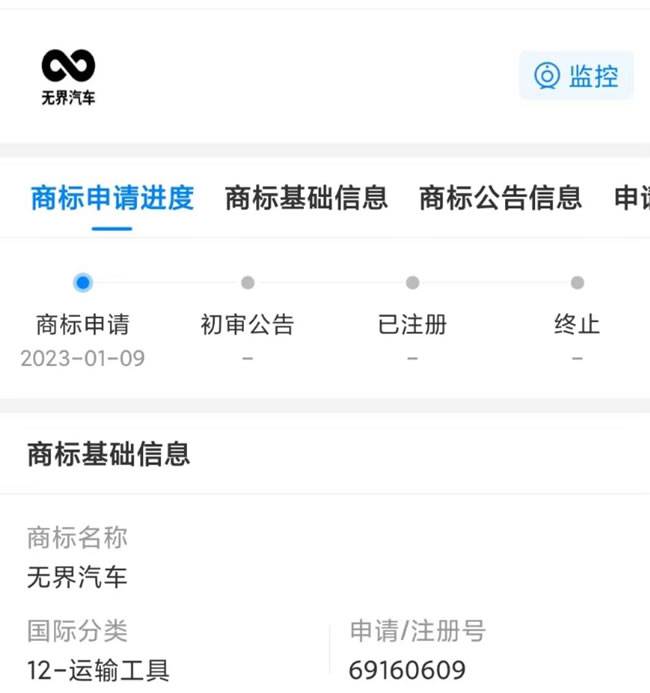Select the 商标申请进度 tab
Image resolution: width=650 pixels, height=693 pixels.
[x=112, y=198]
